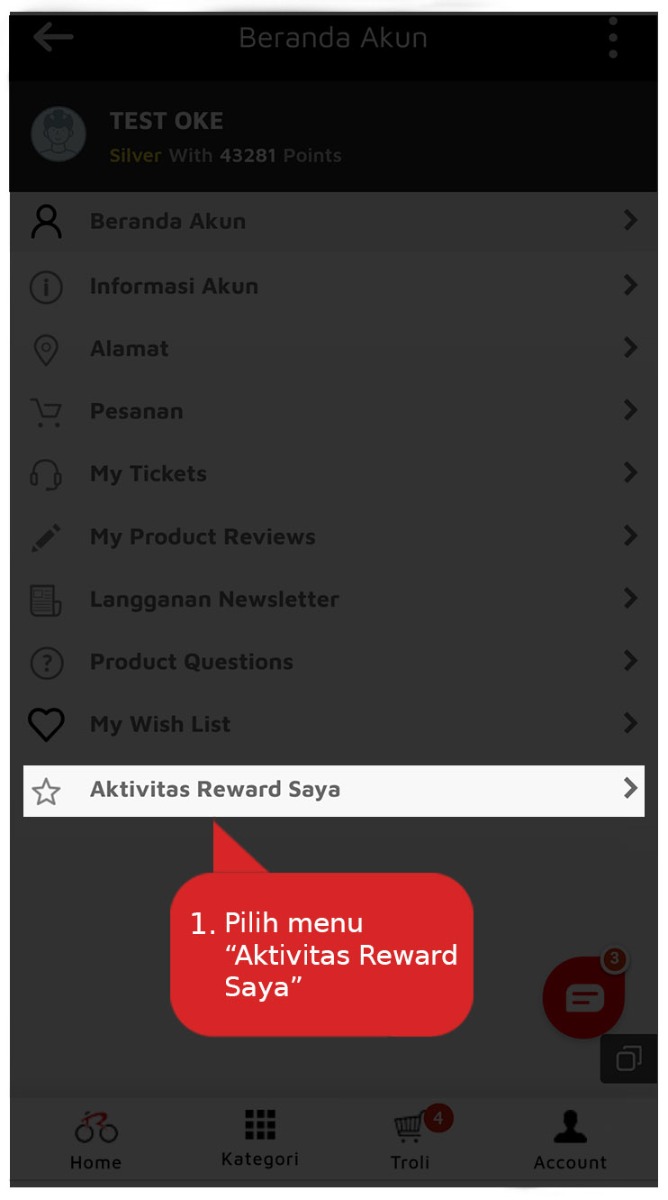Open My Tickets
The image size is (668, 1200).
333,474
